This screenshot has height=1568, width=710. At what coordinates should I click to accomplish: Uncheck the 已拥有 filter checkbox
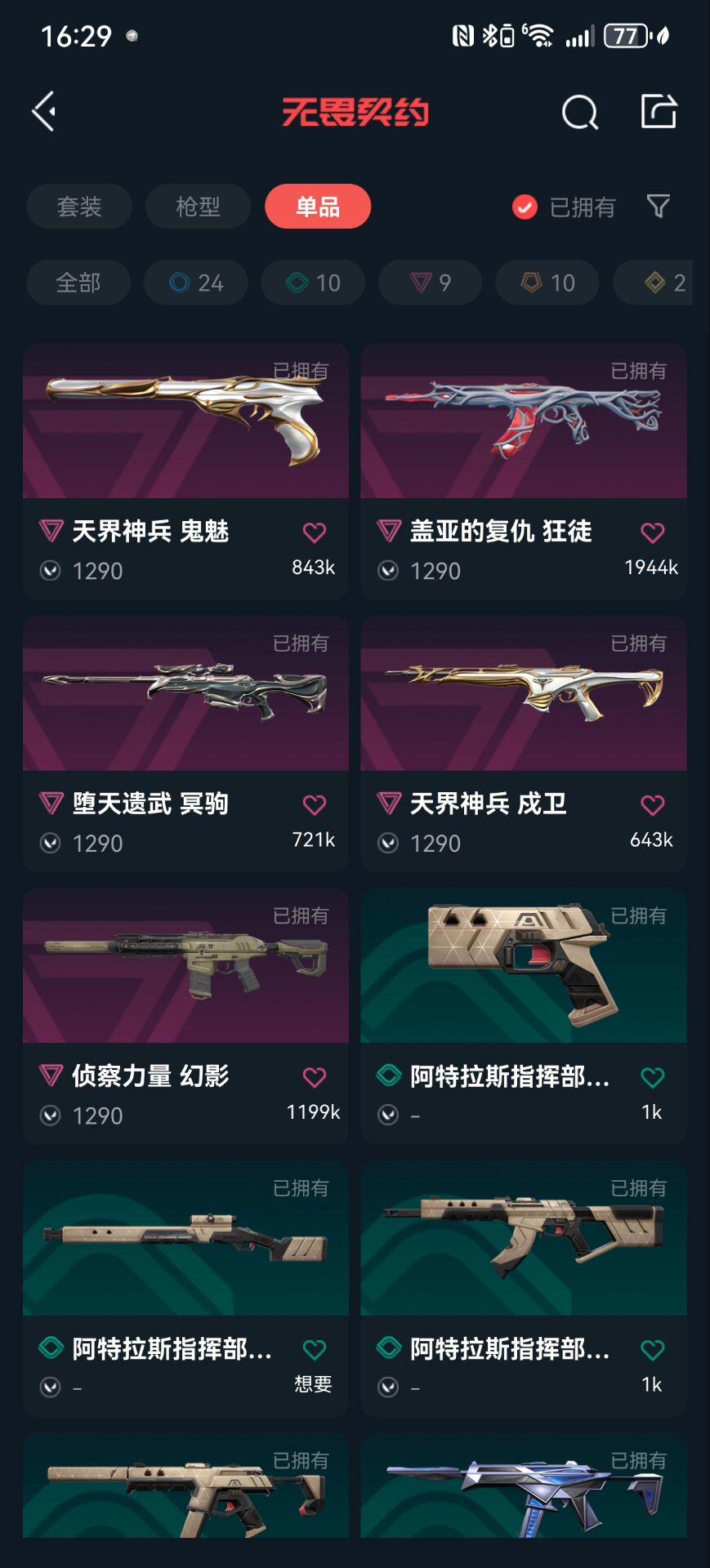click(x=525, y=207)
